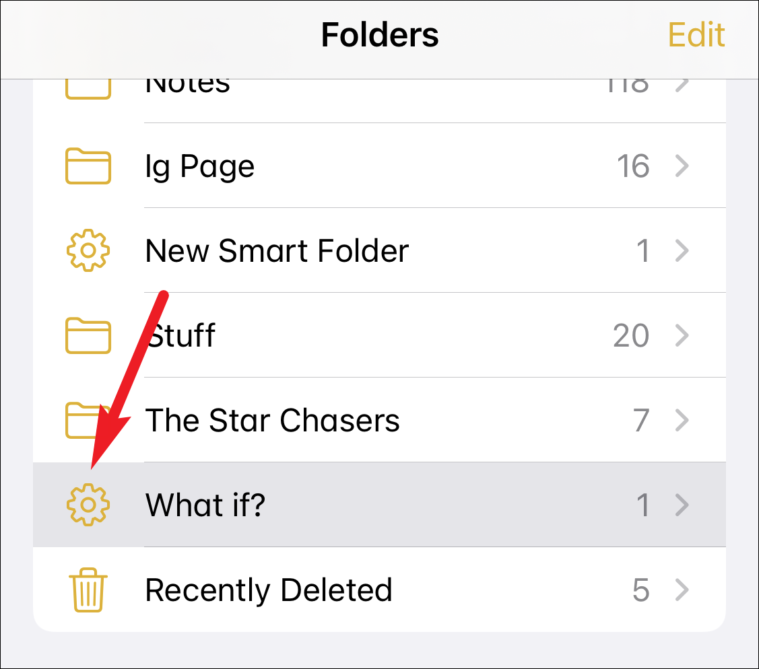Screen dimensions: 759x669
Task: Open the Stuff folder
Action: (x=380, y=335)
